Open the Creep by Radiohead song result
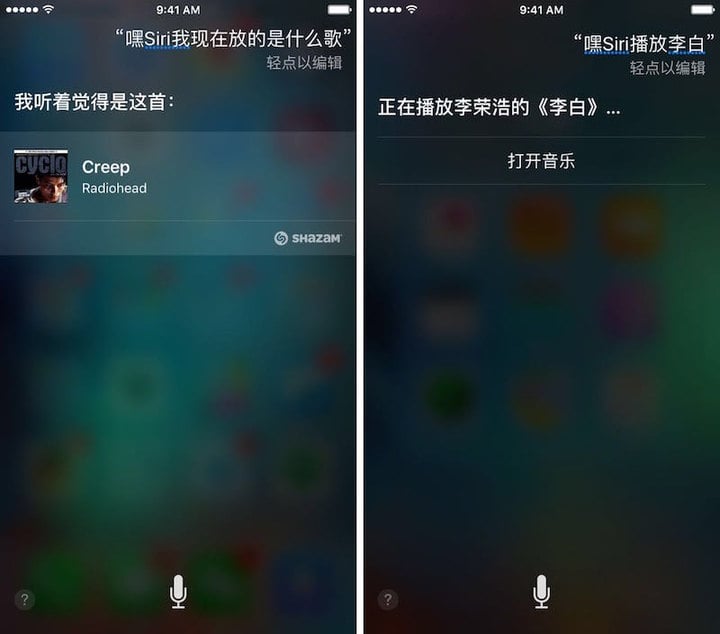The width and height of the screenshot is (720, 634). point(178,176)
